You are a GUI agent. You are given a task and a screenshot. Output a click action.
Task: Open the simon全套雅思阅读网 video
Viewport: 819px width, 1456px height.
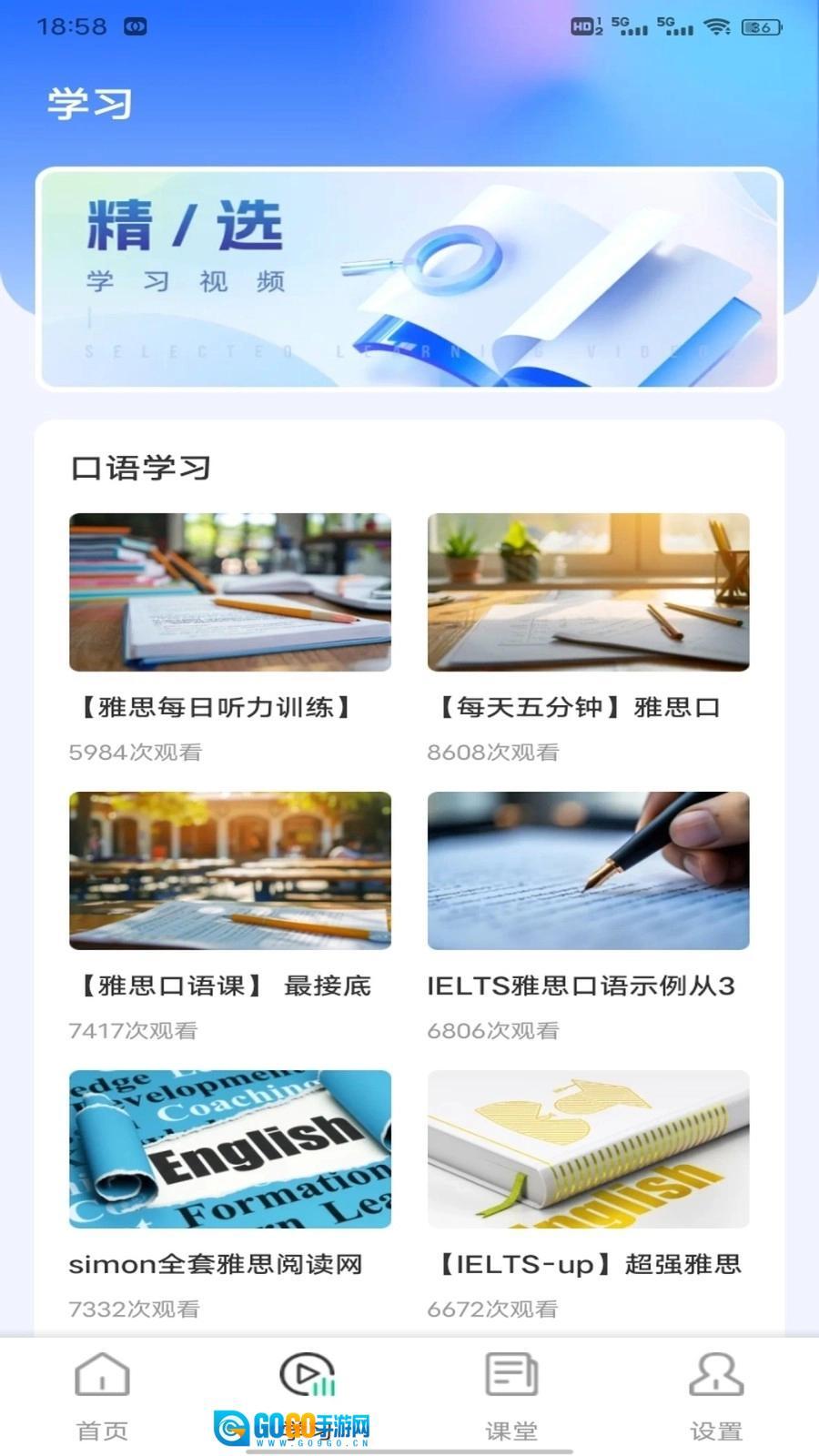230,1149
